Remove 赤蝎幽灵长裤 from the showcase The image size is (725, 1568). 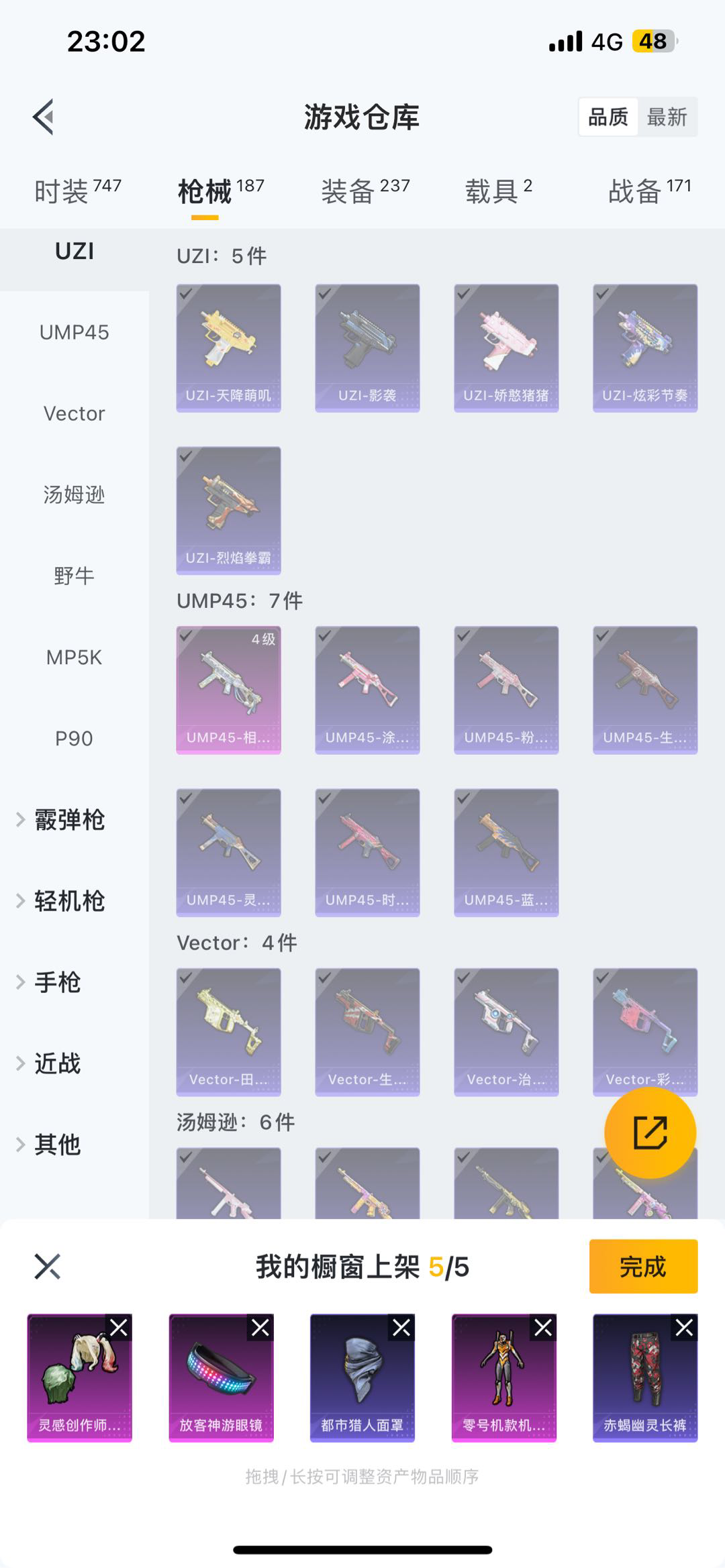[x=684, y=1327]
